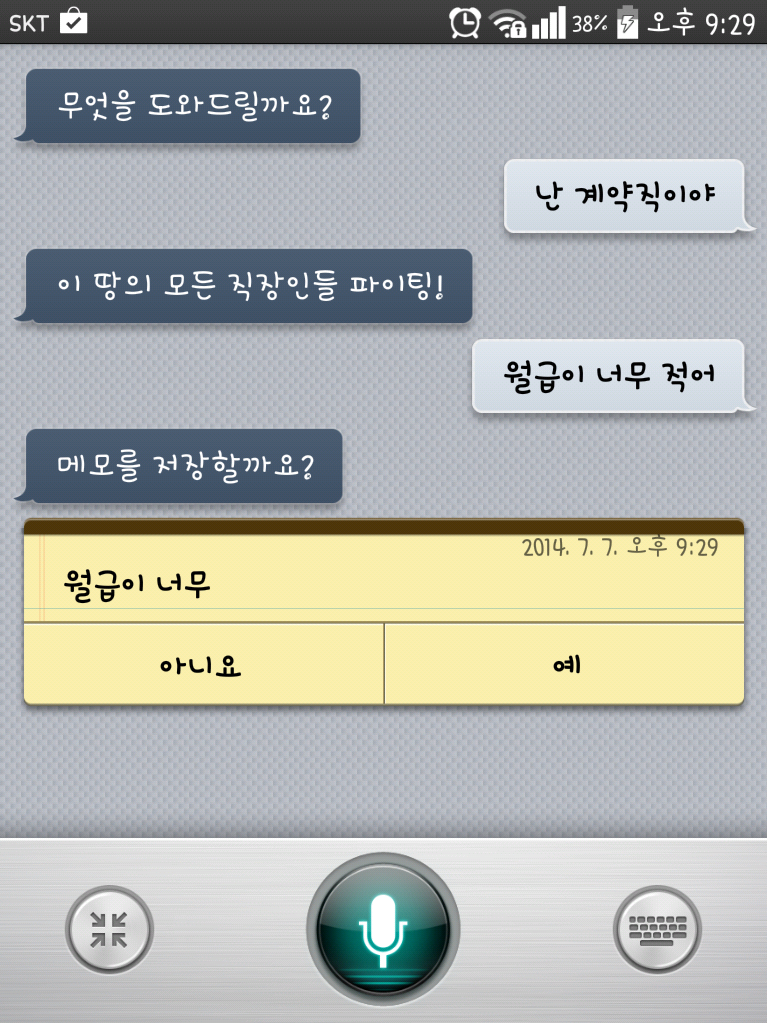The image size is (767, 1023).
Task: Minimize the assistant with the collapse icon
Action: (x=109, y=929)
